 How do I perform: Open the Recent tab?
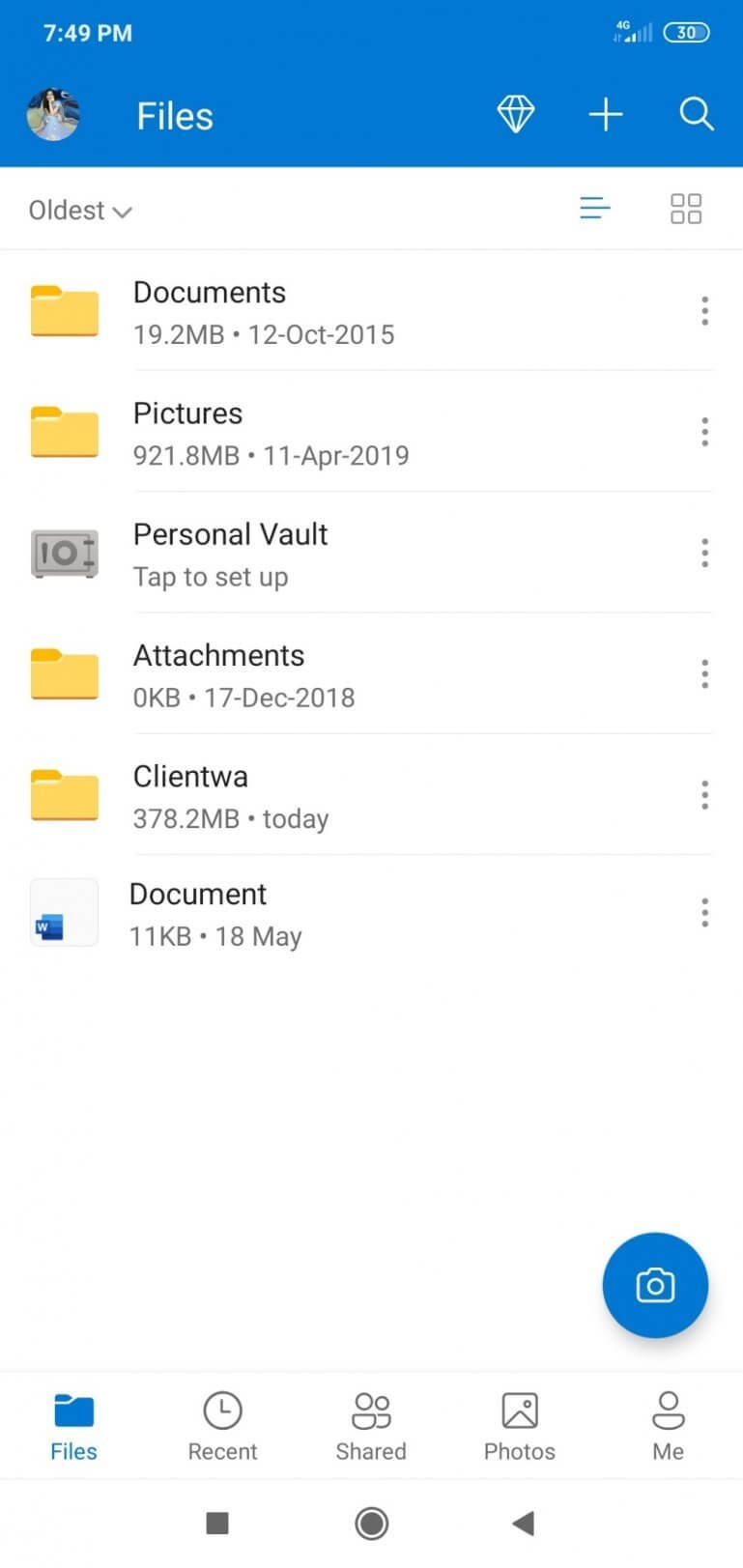click(222, 1425)
